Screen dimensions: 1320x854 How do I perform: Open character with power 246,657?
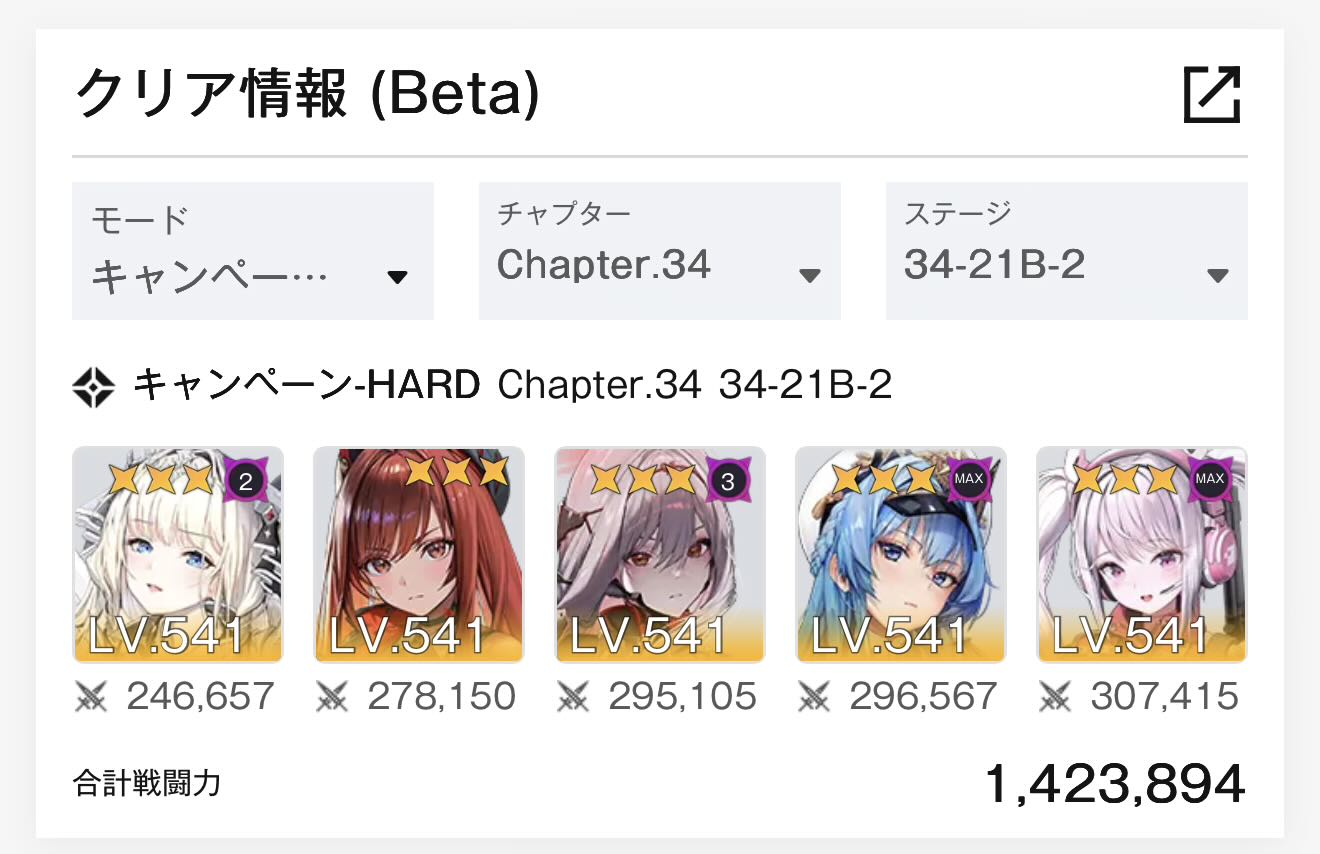(178, 555)
